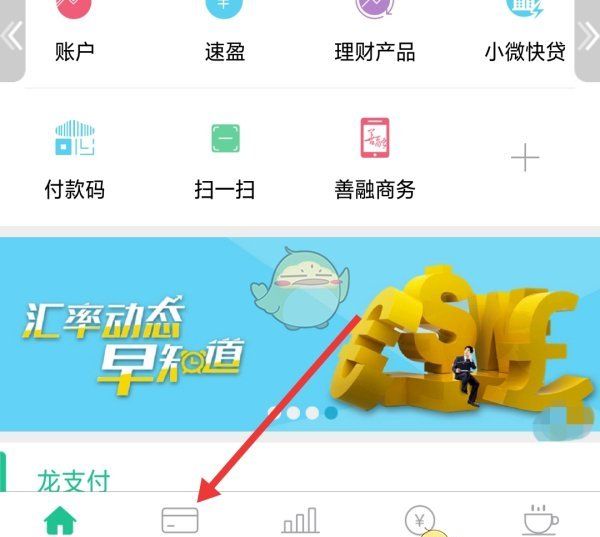Add a new shortcut with plus icon
The image size is (600, 537).
click(x=524, y=158)
